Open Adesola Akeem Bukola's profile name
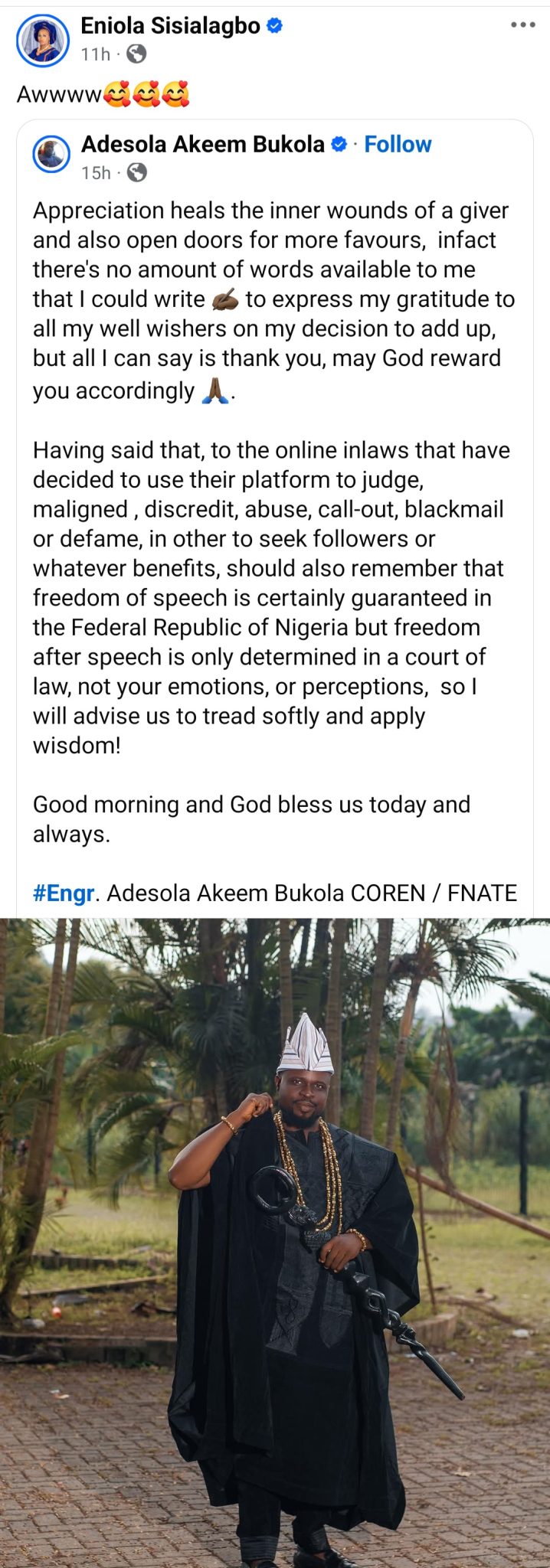Screen dimensions: 550x1568 click(x=203, y=144)
